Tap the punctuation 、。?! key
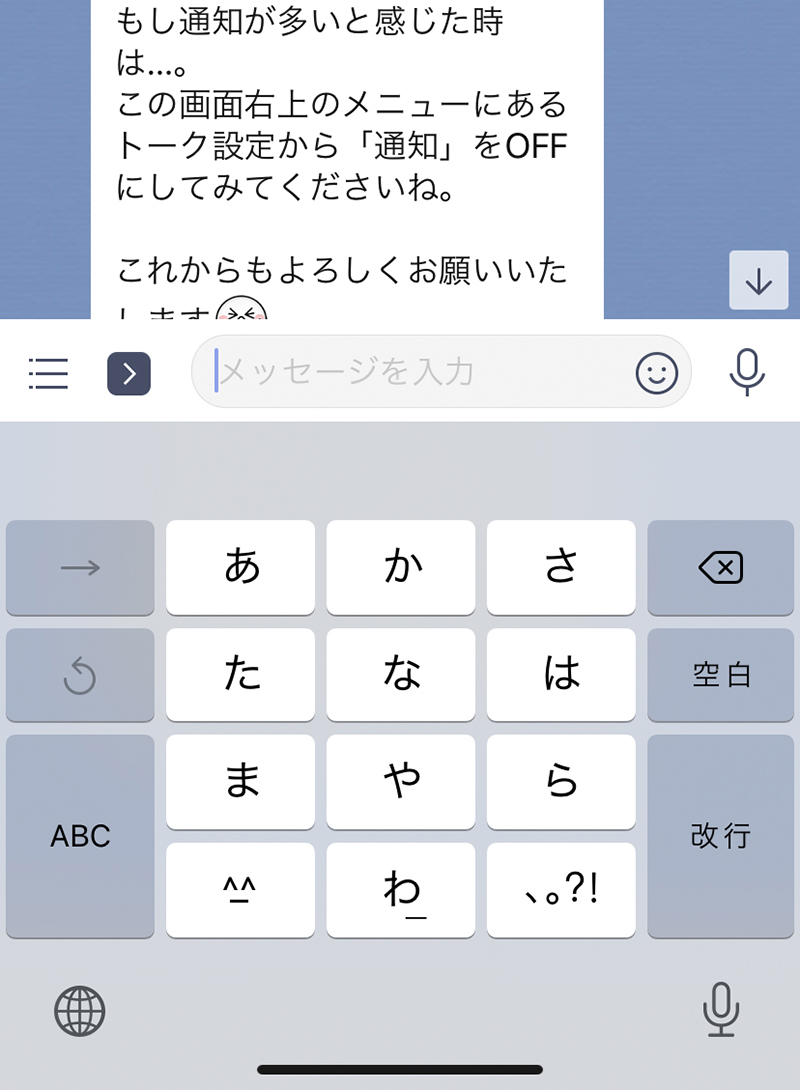The image size is (800, 1090). point(560,890)
